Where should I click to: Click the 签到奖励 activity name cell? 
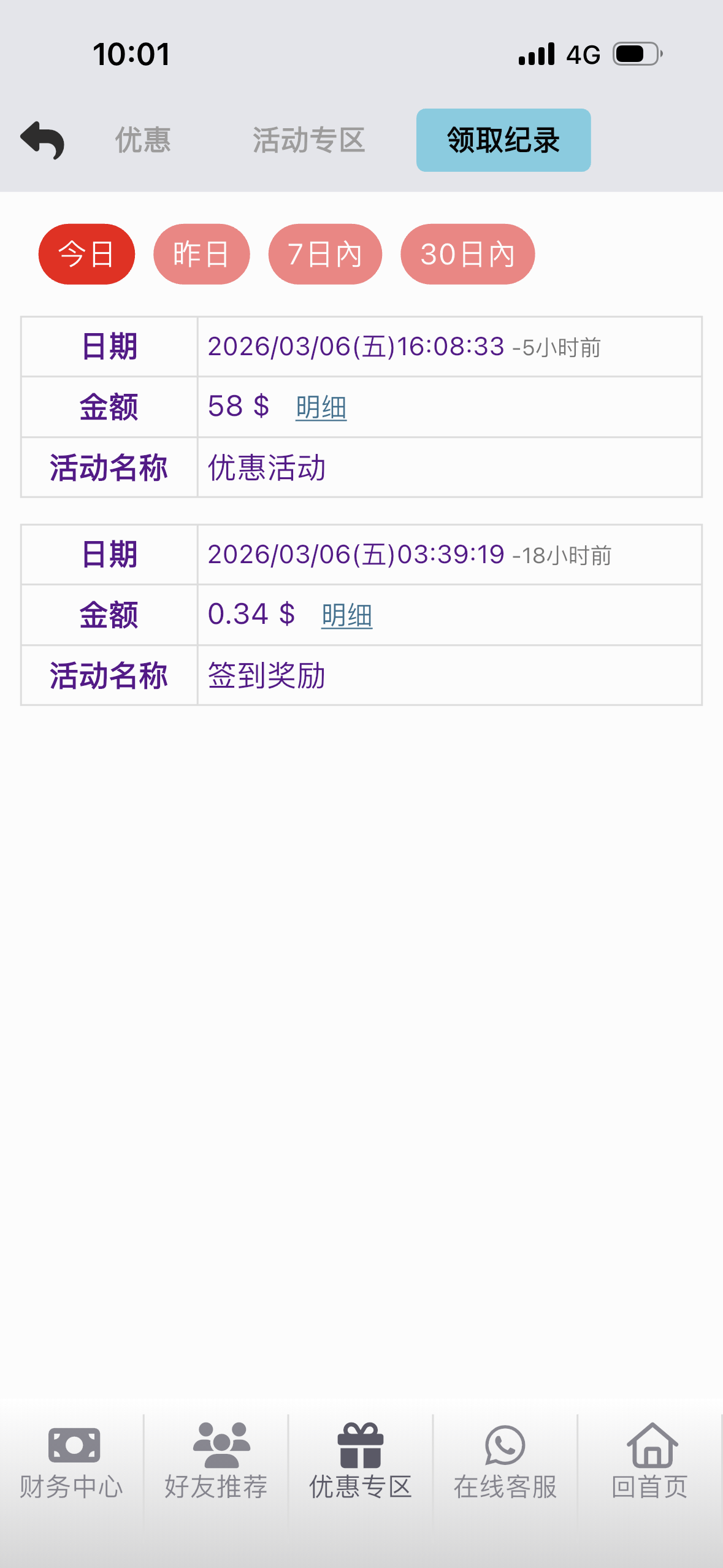267,675
